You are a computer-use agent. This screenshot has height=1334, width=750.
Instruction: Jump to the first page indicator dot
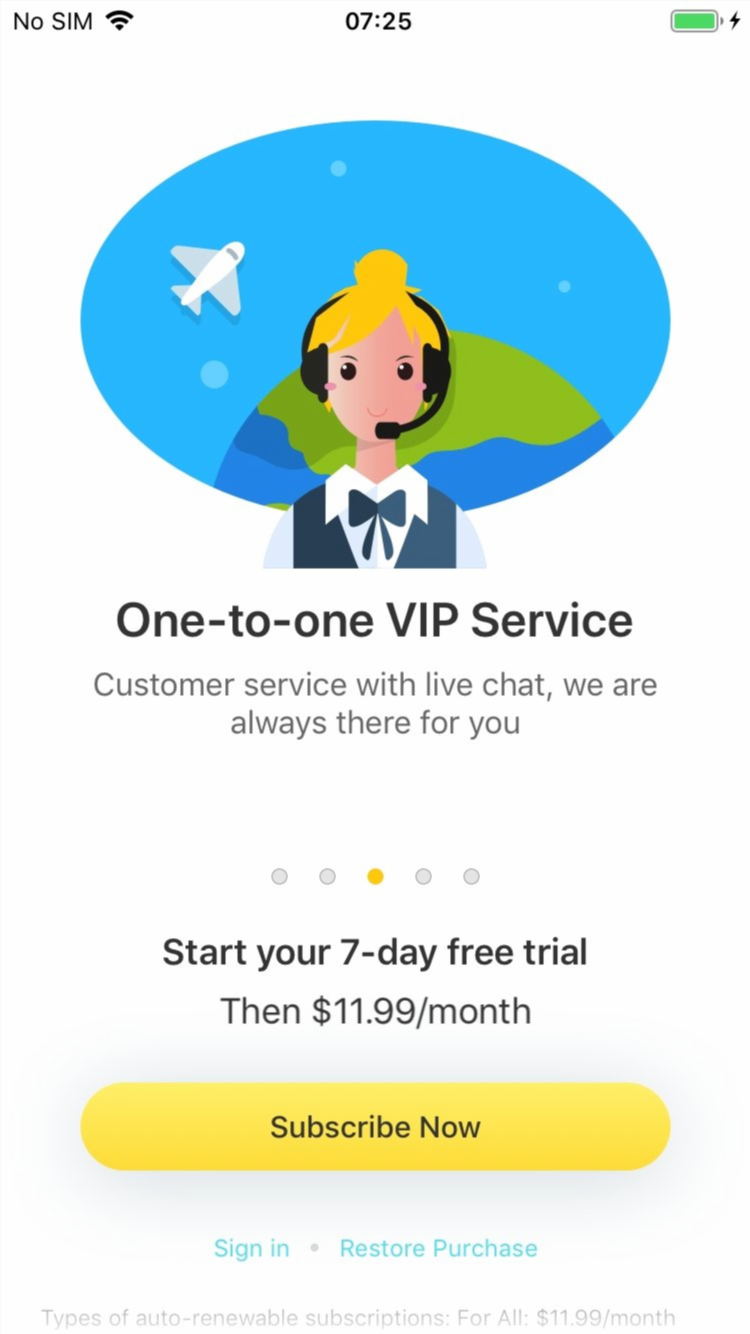(x=279, y=876)
